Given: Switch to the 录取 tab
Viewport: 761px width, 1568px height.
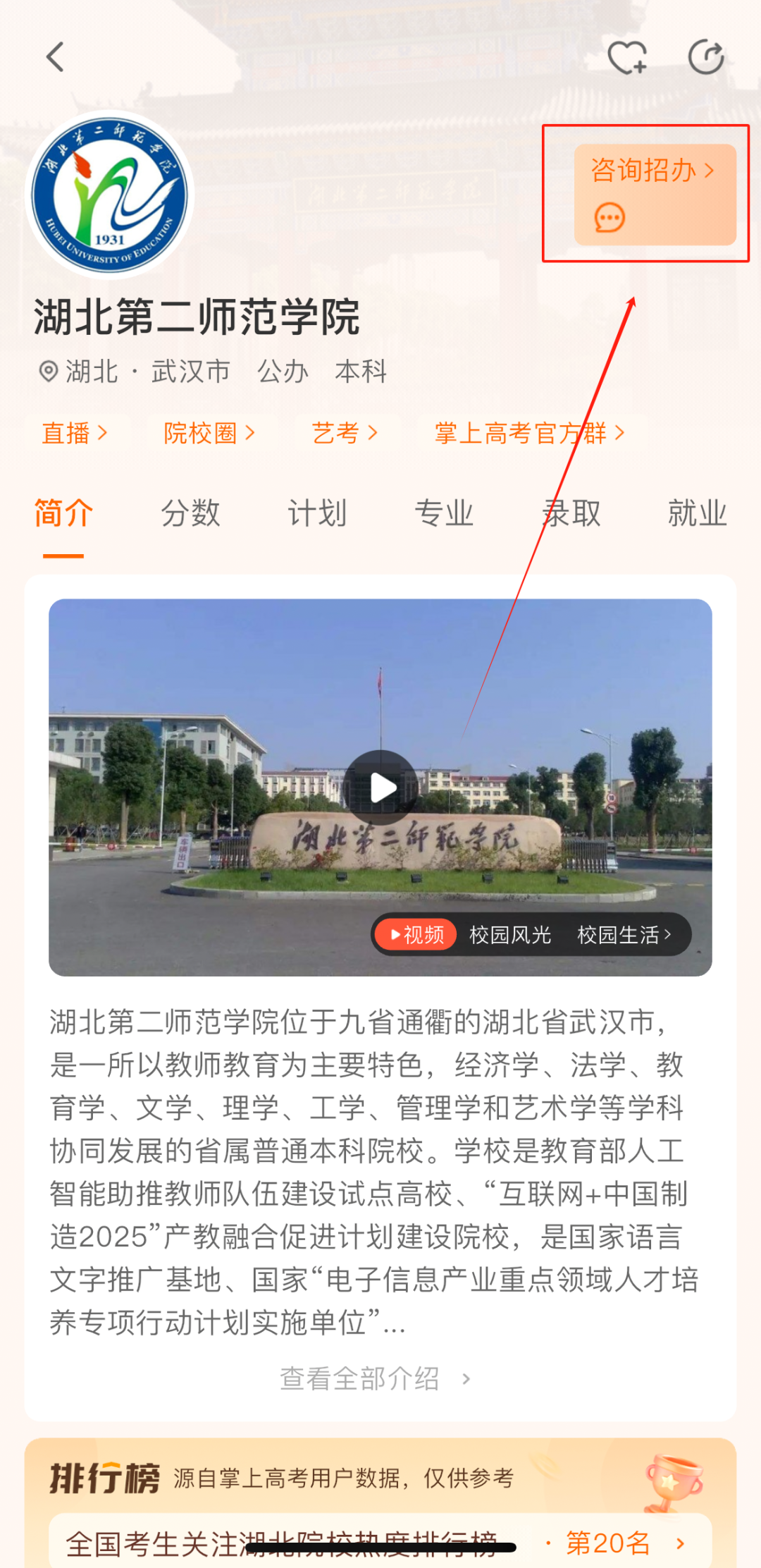Looking at the screenshot, I should (571, 513).
